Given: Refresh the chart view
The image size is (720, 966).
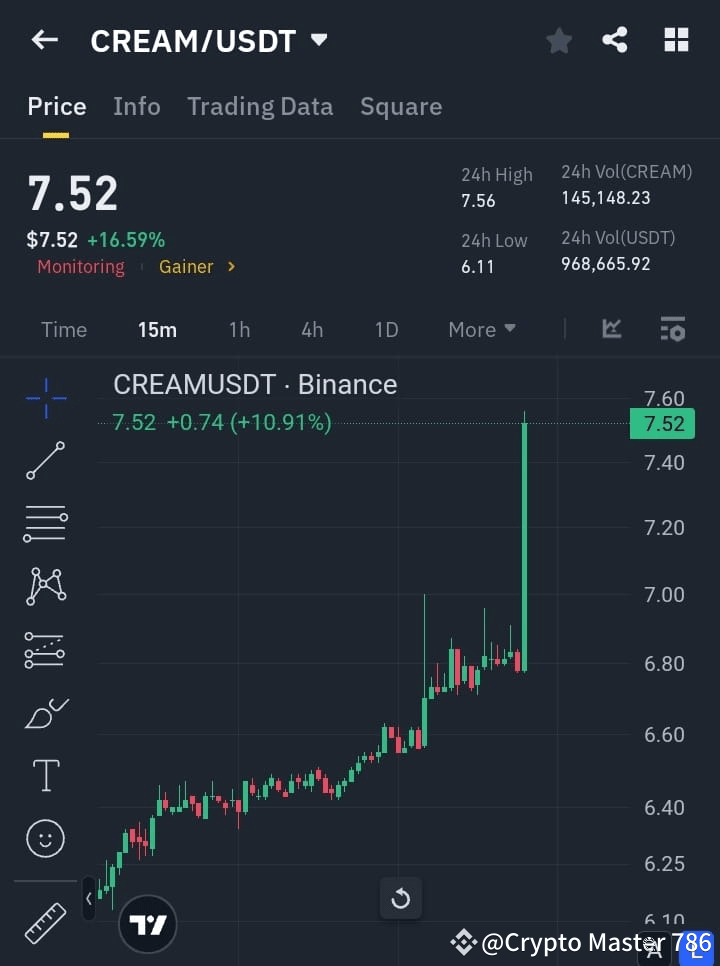Looking at the screenshot, I should pos(400,898).
